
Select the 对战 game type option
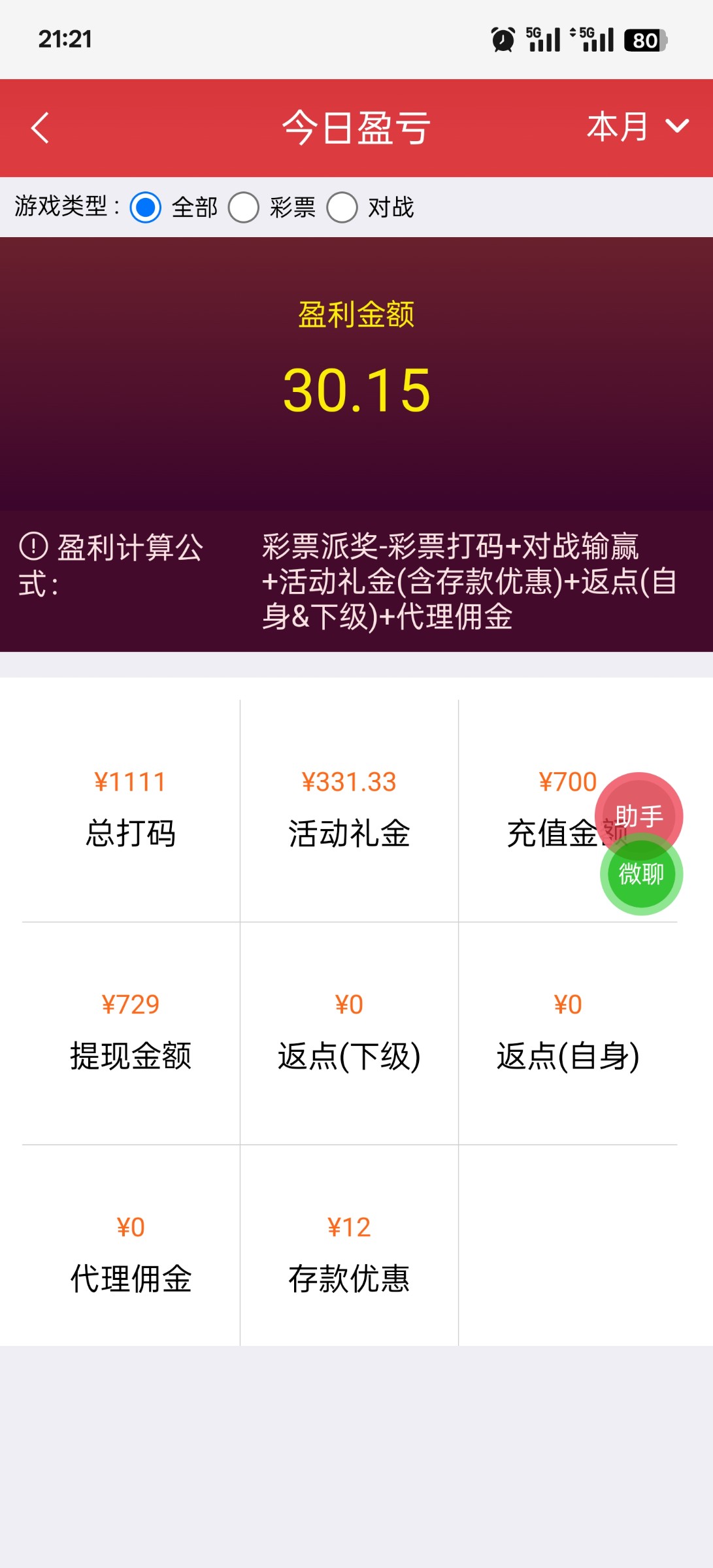point(342,208)
